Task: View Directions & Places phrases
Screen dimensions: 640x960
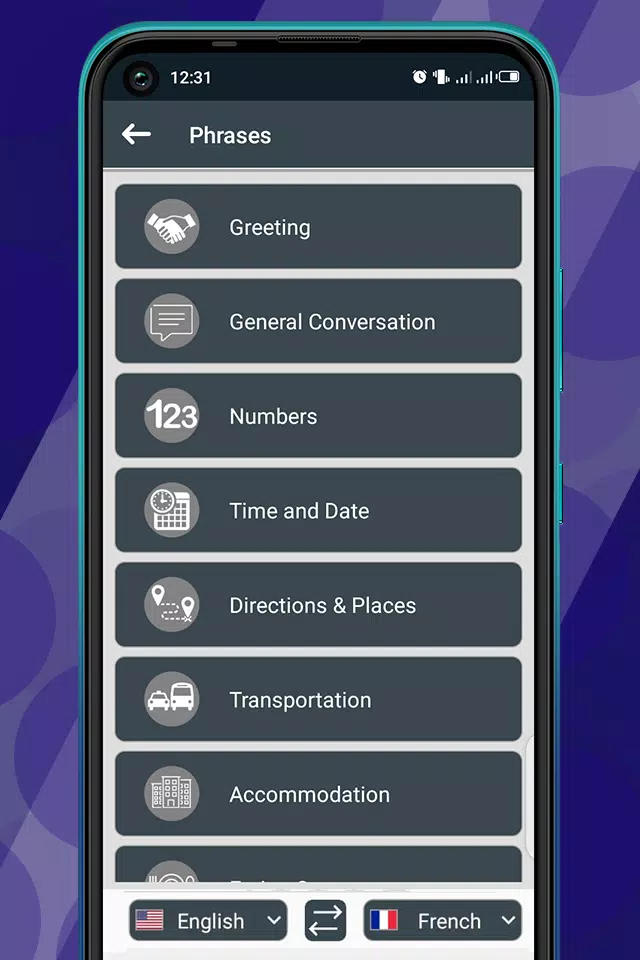Action: [318, 605]
